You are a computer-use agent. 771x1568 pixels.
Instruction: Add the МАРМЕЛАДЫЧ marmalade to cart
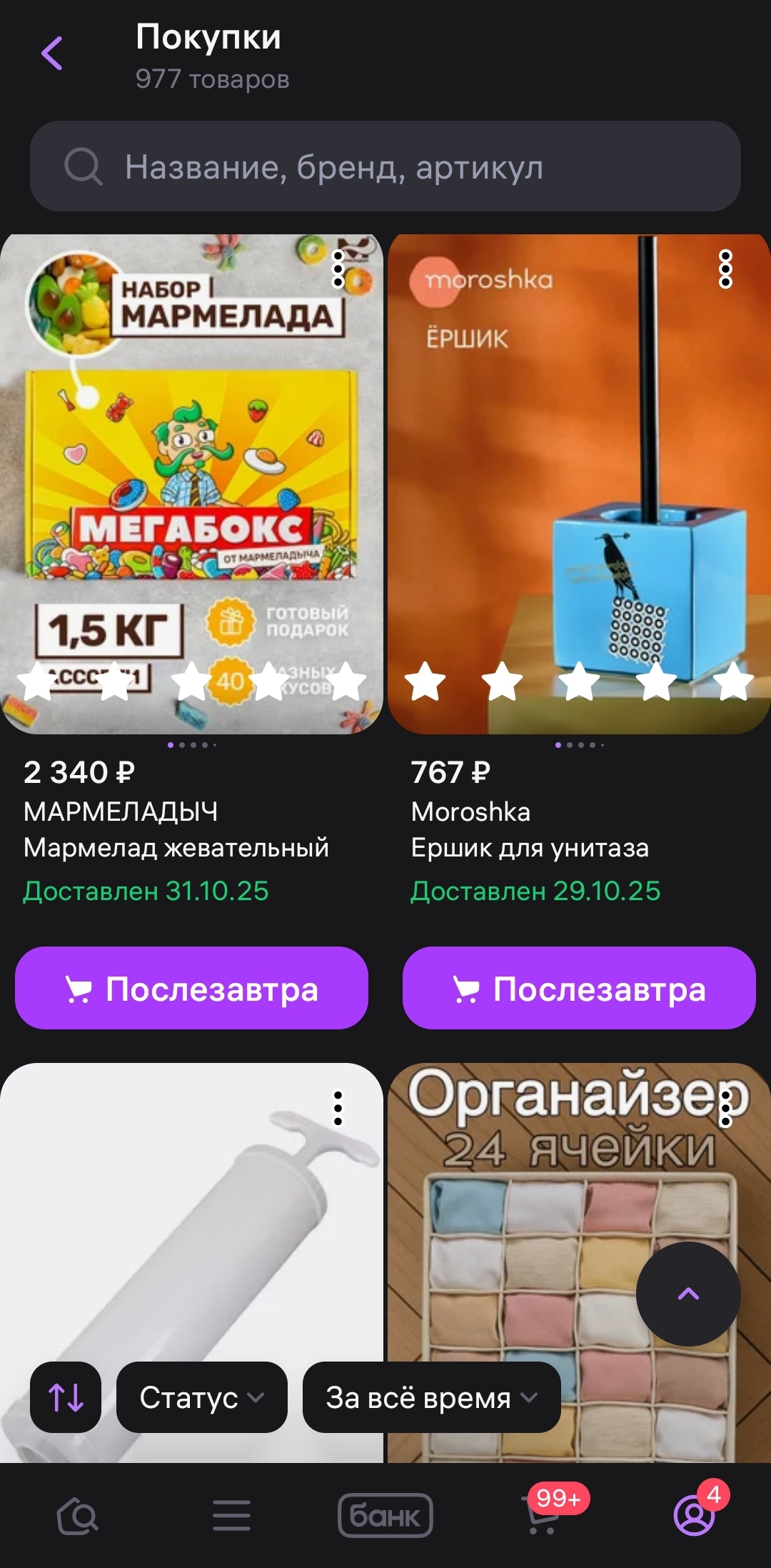[191, 988]
